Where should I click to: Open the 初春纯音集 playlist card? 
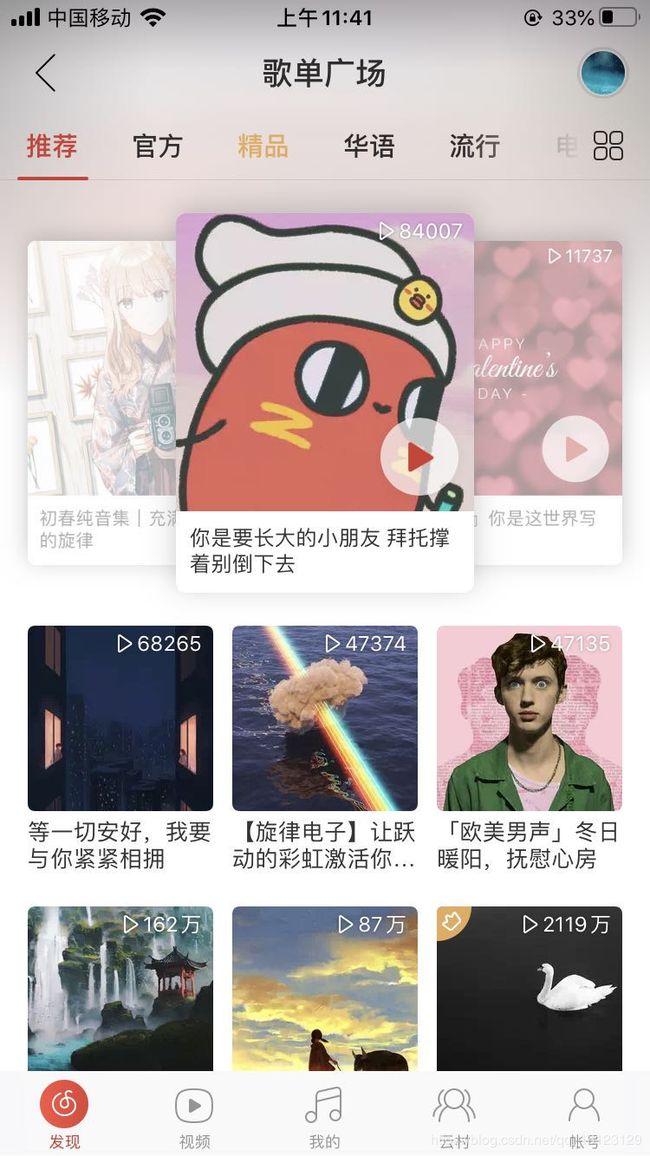(102, 403)
